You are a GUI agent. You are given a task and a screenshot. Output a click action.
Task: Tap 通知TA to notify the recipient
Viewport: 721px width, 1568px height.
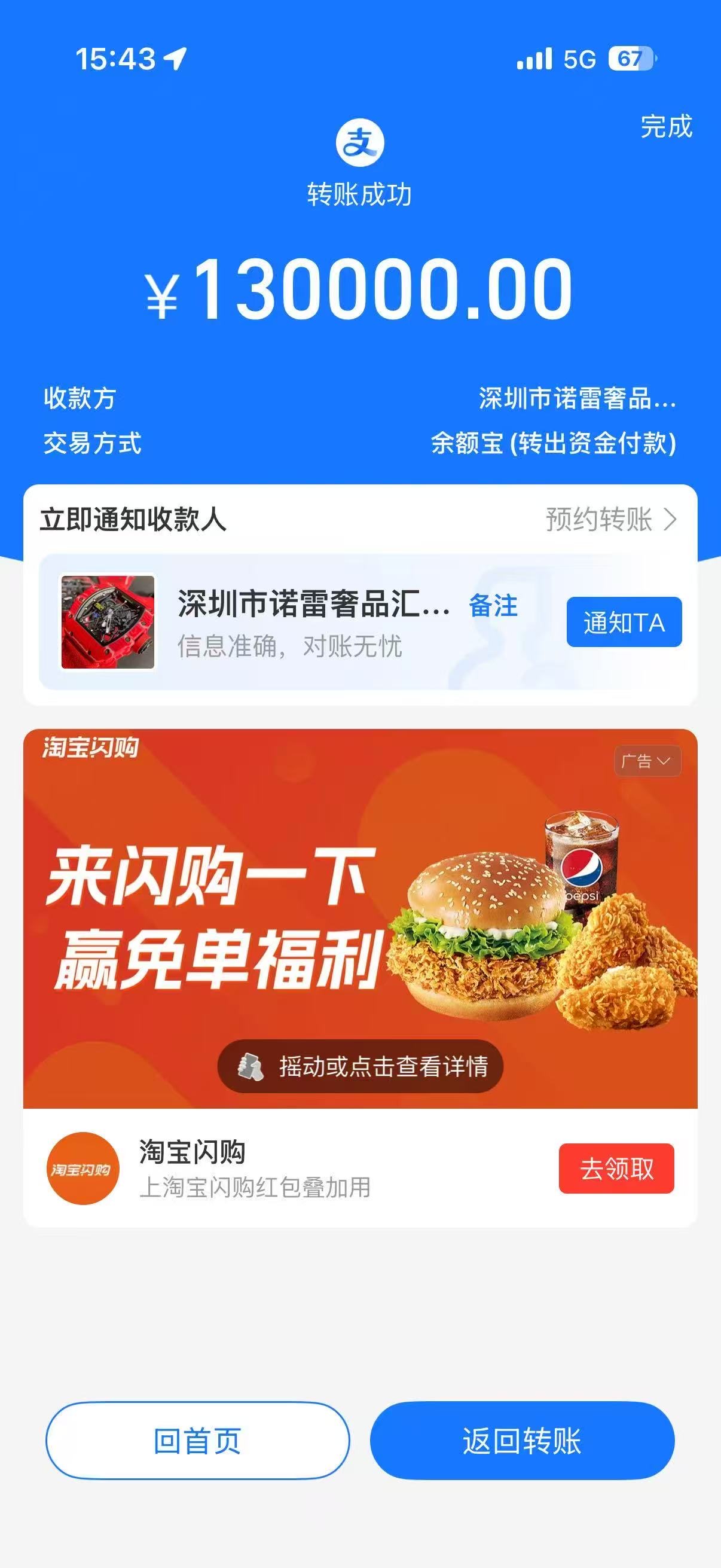(x=624, y=622)
